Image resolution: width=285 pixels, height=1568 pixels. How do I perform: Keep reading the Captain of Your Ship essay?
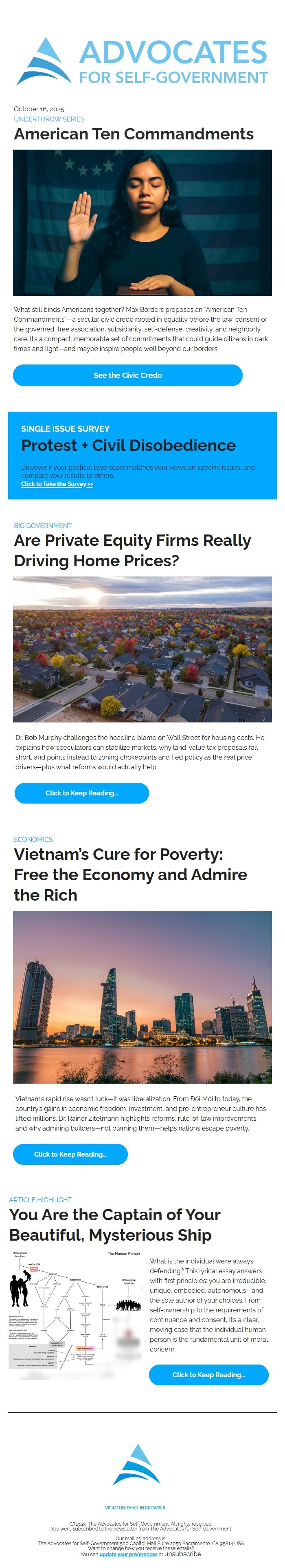click(x=208, y=1374)
